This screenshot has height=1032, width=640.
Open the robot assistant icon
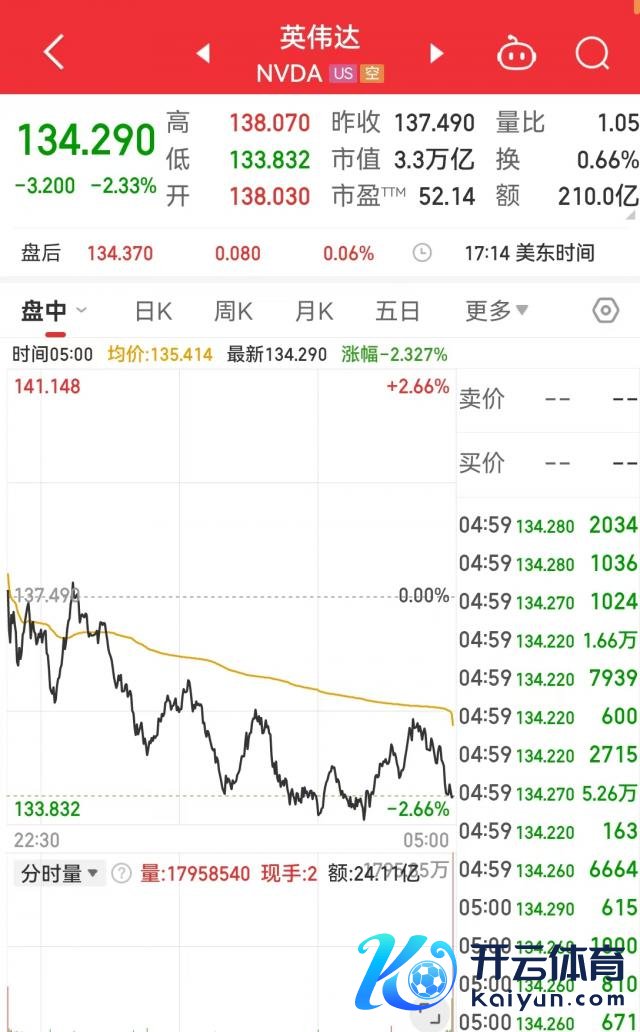516,52
